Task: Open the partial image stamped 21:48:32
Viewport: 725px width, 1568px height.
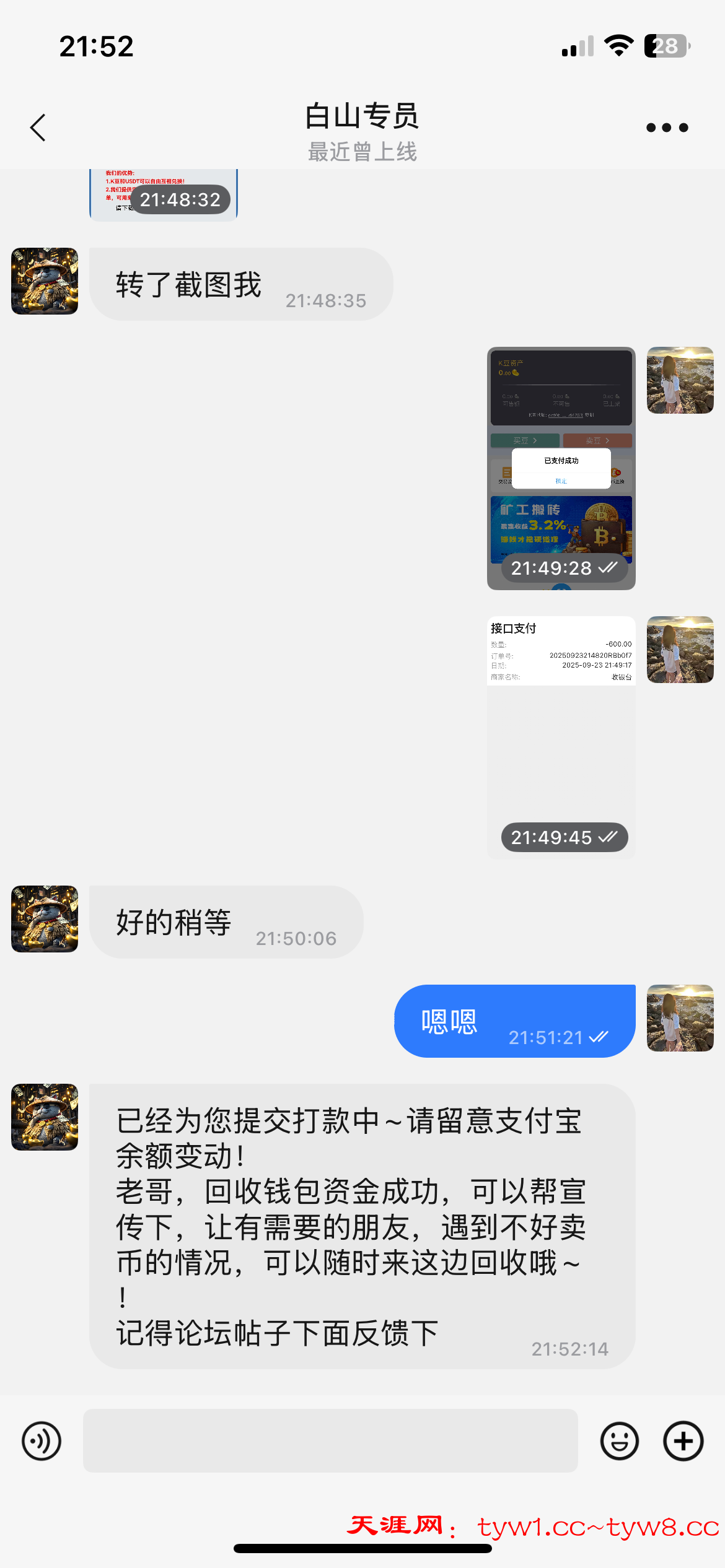Action: tap(164, 194)
